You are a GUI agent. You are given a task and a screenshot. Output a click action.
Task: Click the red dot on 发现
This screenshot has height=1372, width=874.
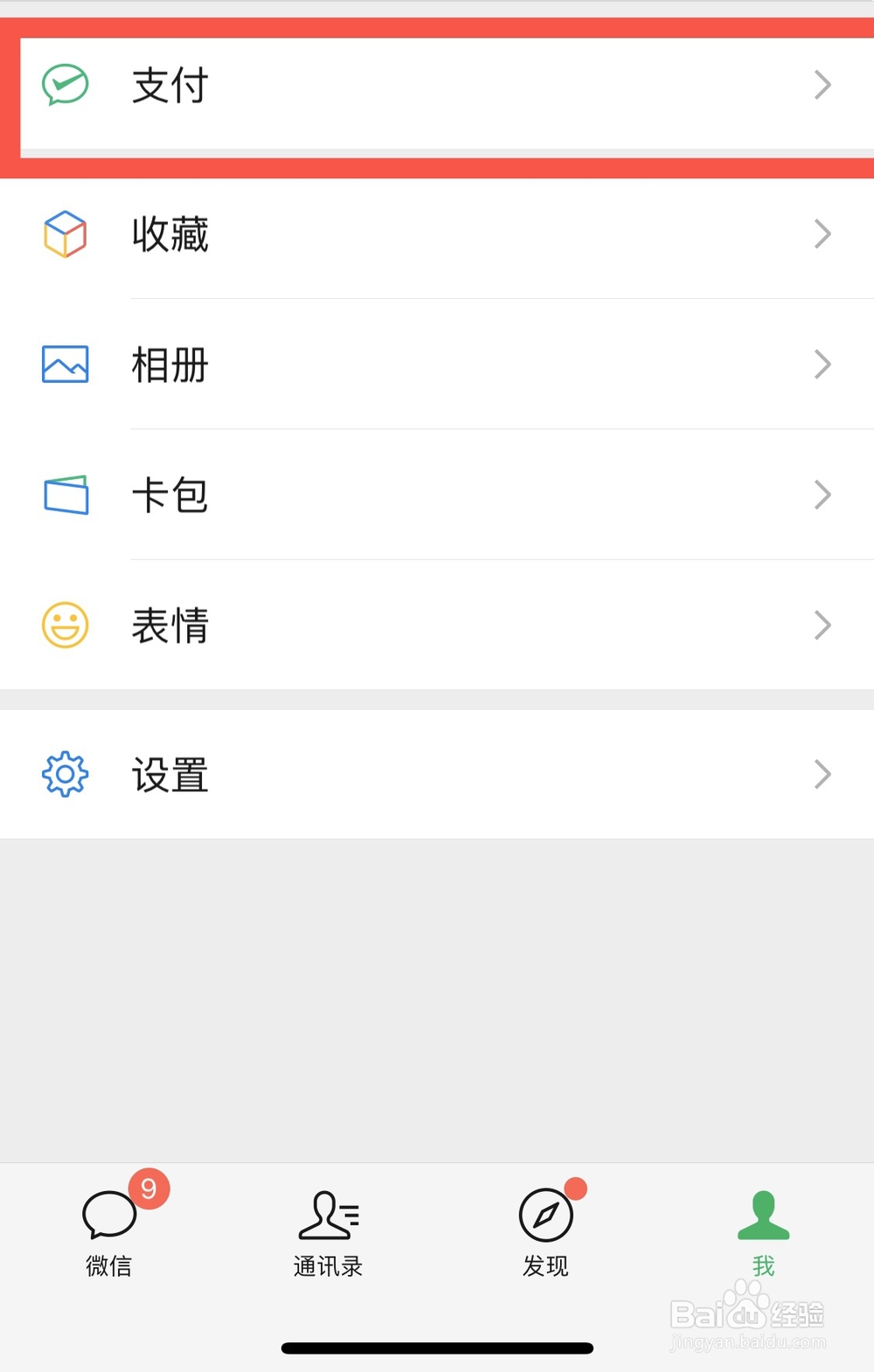[577, 1188]
